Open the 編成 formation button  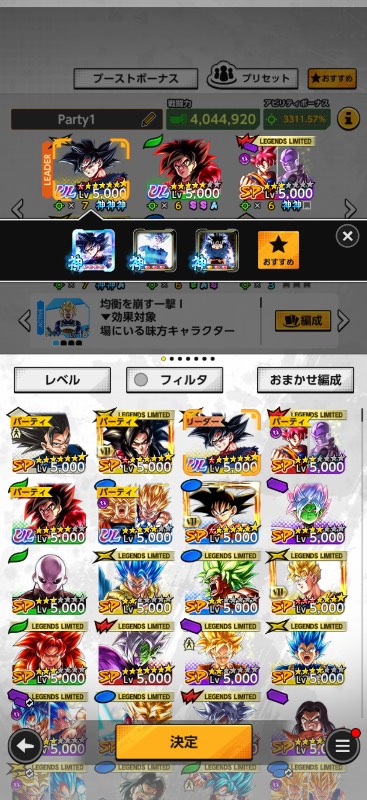click(x=303, y=321)
